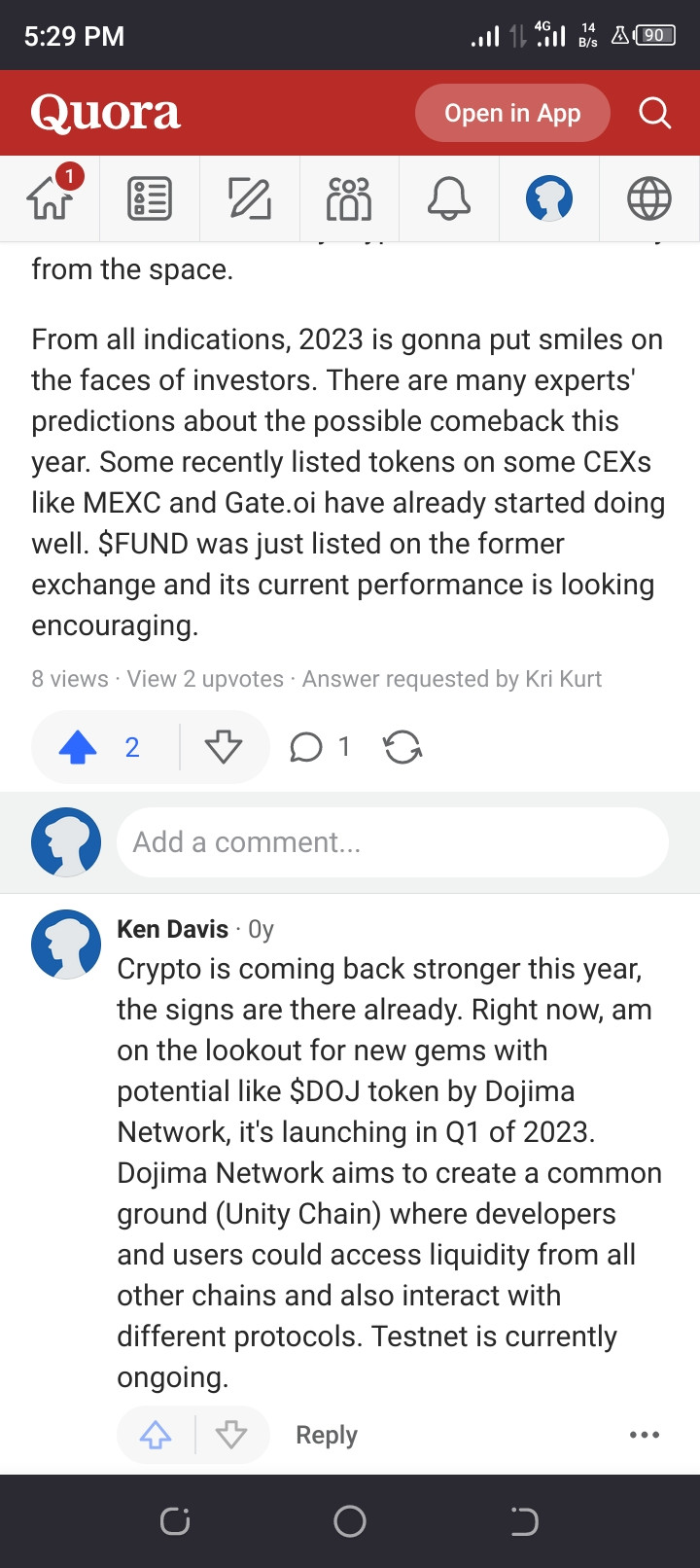Tap the Add a comment field

coord(393,842)
